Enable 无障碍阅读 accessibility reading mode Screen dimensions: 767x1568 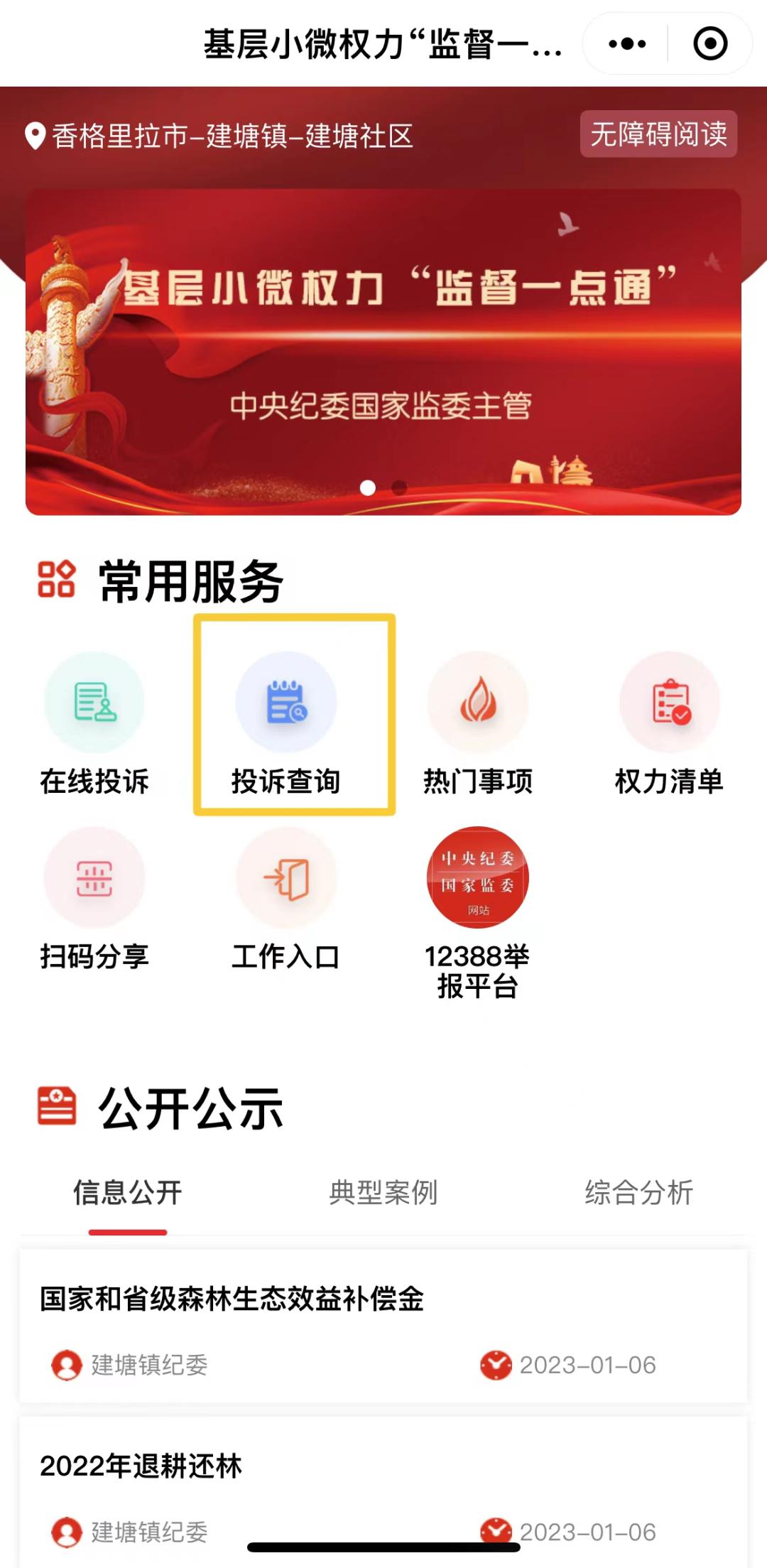coord(658,134)
